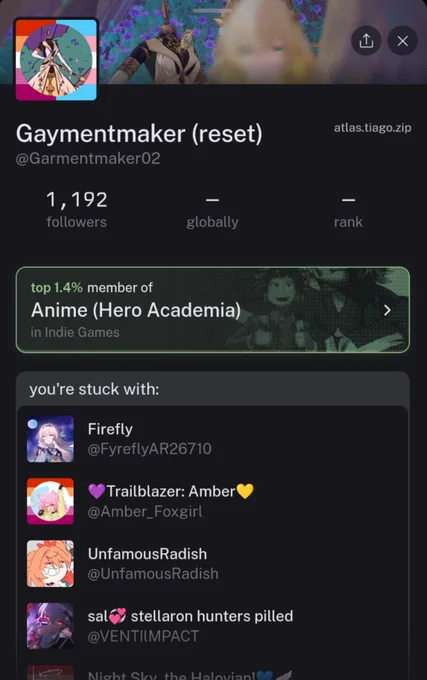
Task: Share this profile card
Action: [366, 41]
